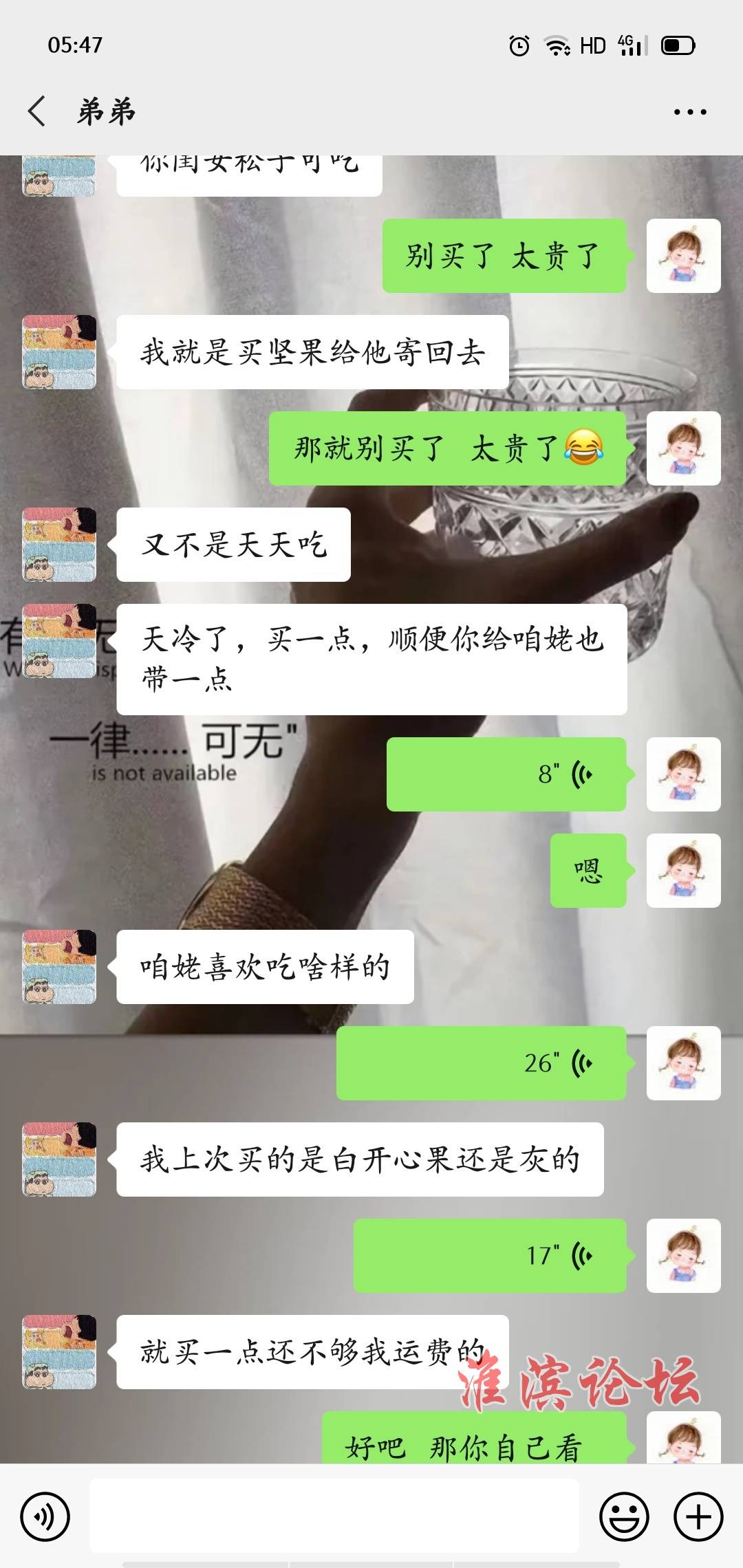Viewport: 743px width, 1568px height.
Task: Go back from the 弟弟 chat
Action: pyautogui.click(x=37, y=111)
